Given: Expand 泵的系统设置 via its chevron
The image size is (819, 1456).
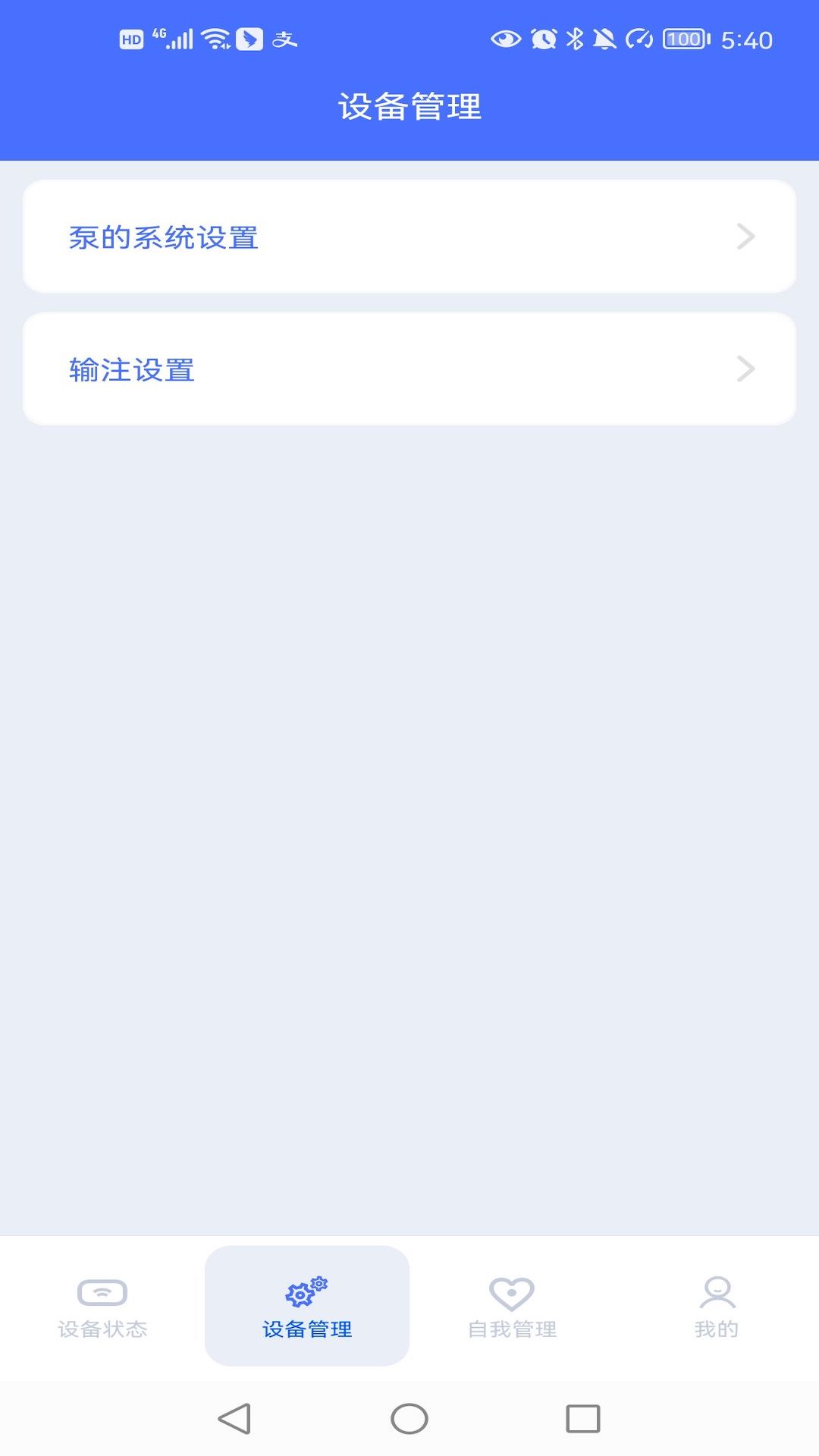Looking at the screenshot, I should point(747,237).
